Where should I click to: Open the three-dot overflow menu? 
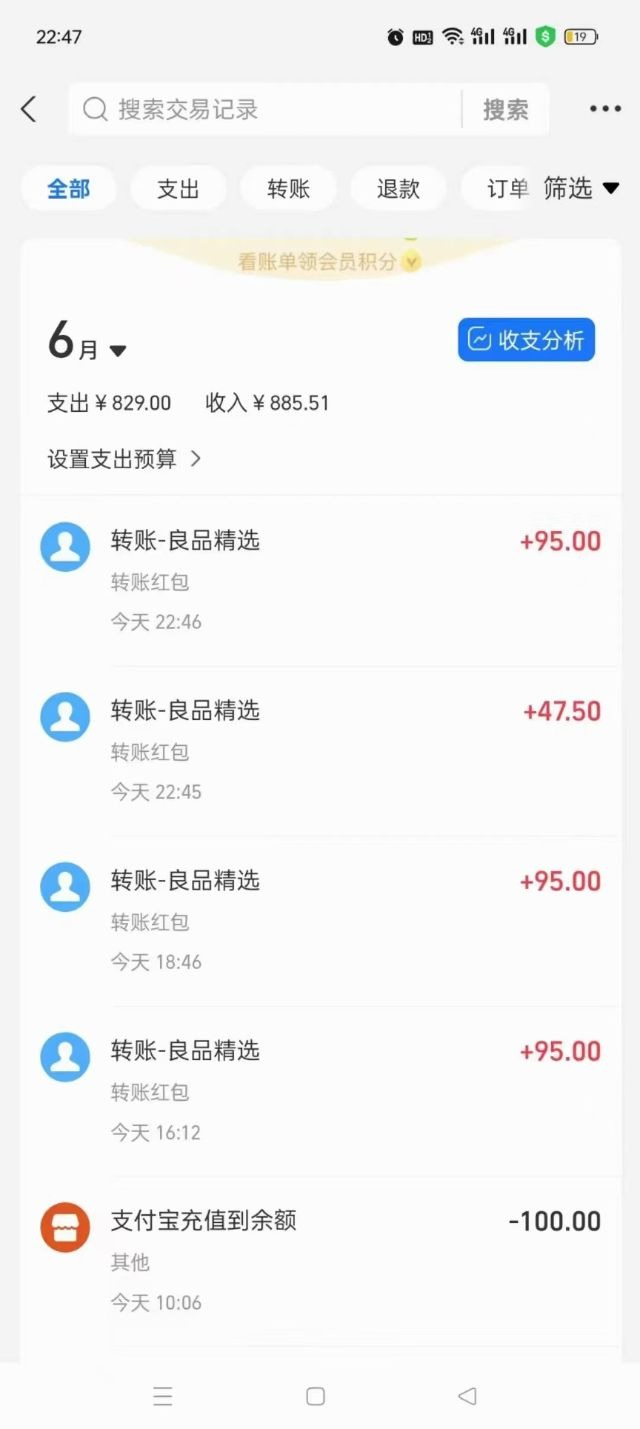click(x=605, y=109)
